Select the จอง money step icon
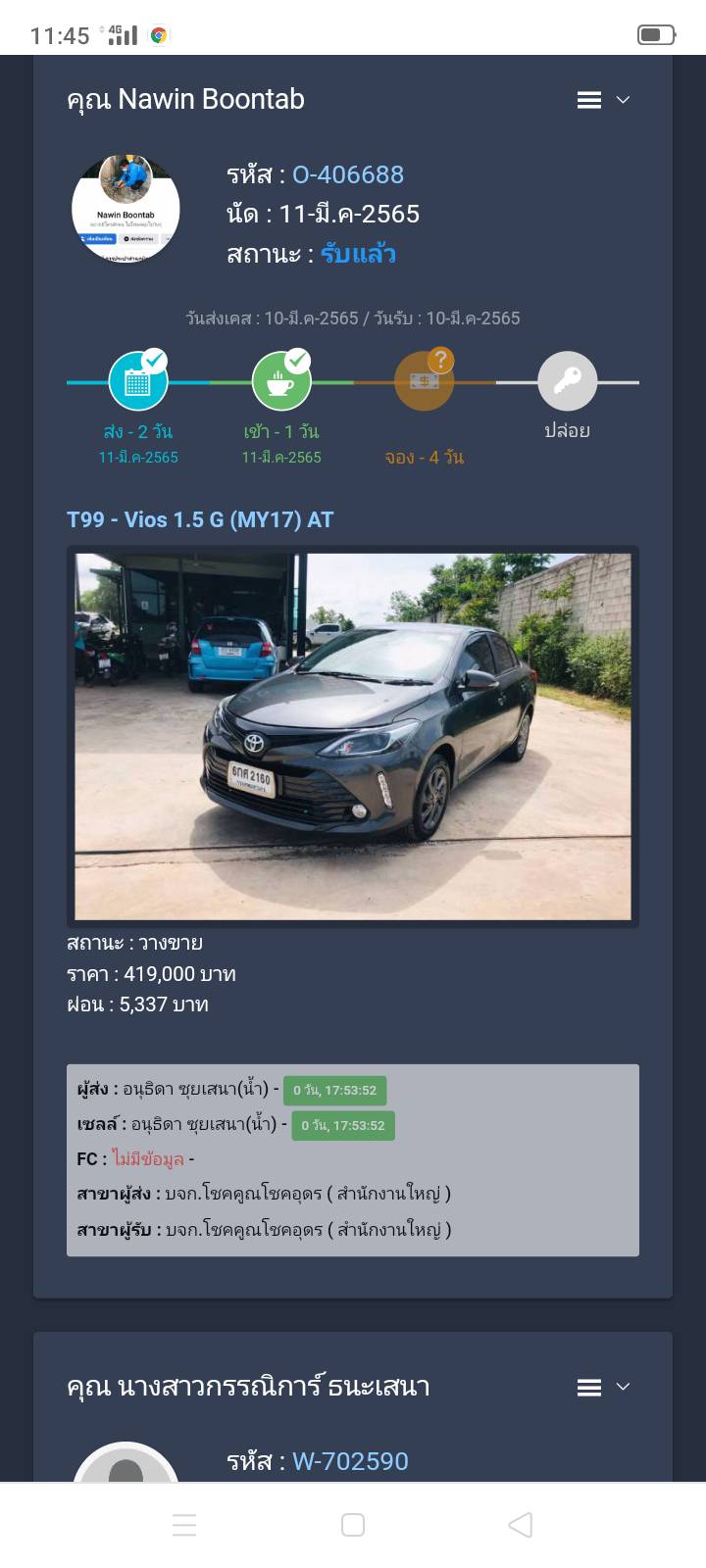This screenshot has height=1568, width=706. point(424,381)
